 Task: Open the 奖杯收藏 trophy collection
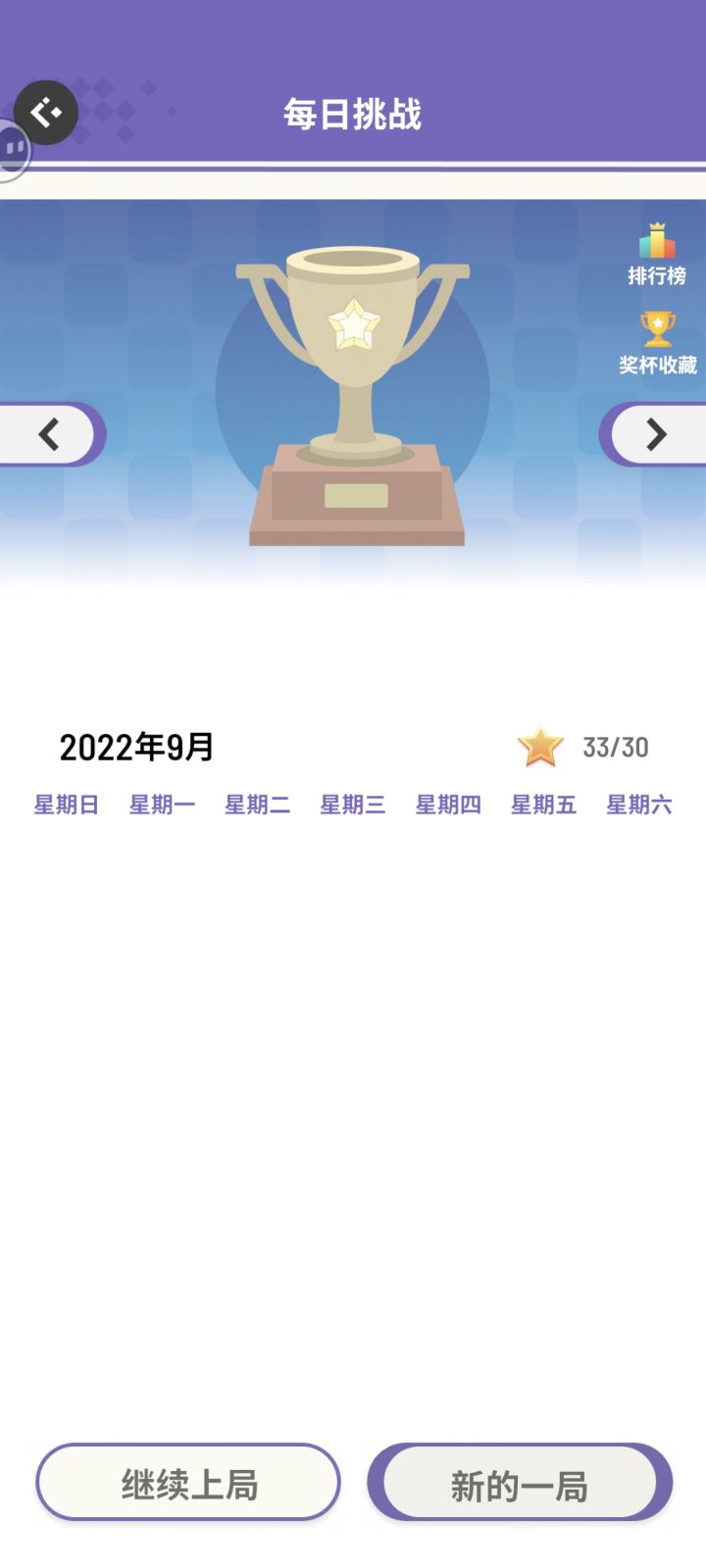pos(657,343)
